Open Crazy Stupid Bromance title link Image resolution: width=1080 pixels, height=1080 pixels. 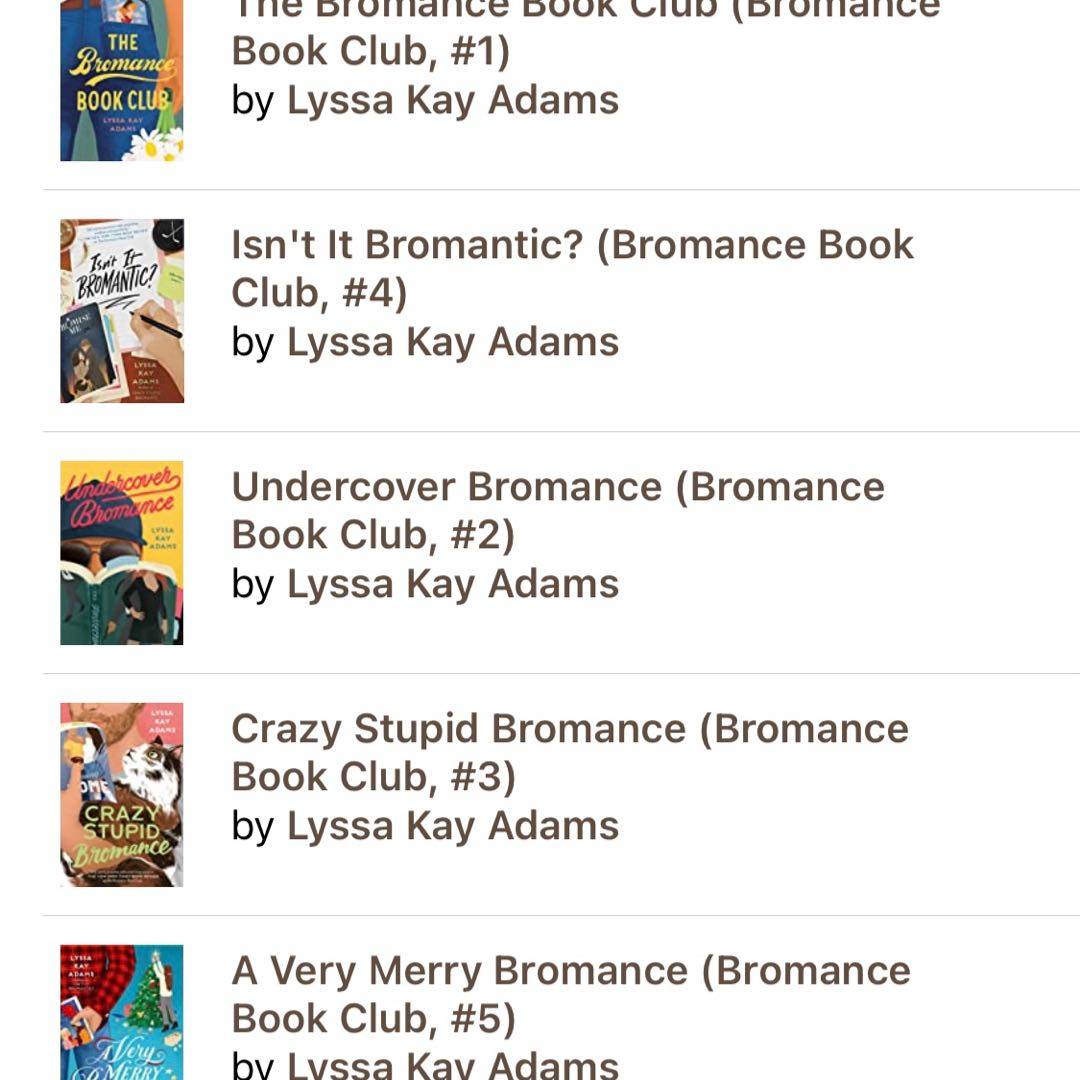570,752
